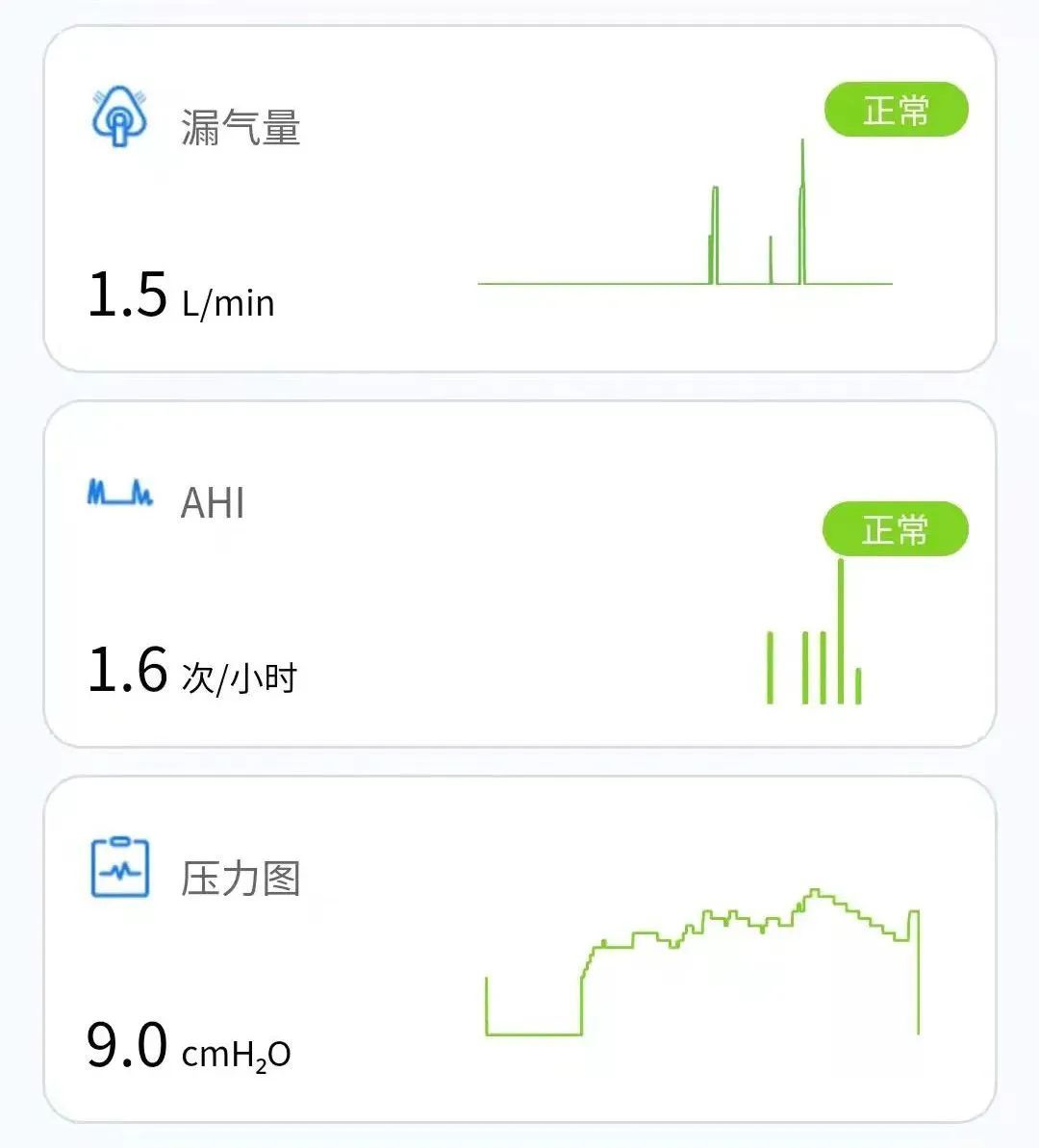Tap the 正常 badge on the AHI card

[895, 528]
